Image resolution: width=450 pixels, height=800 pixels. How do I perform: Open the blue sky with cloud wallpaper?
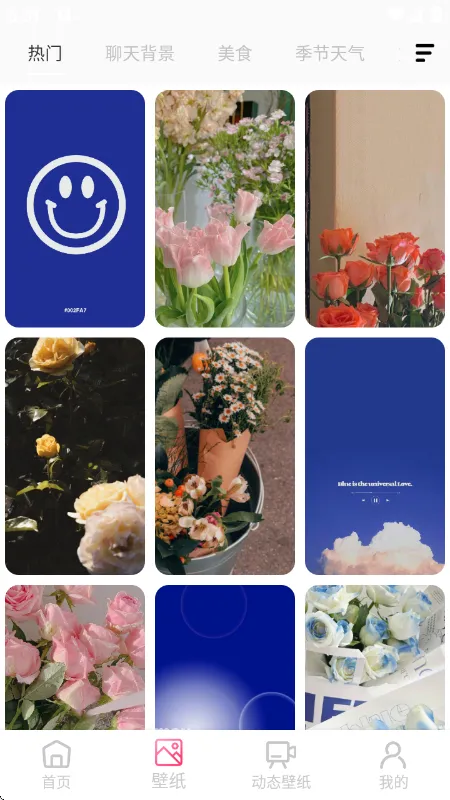click(x=375, y=456)
